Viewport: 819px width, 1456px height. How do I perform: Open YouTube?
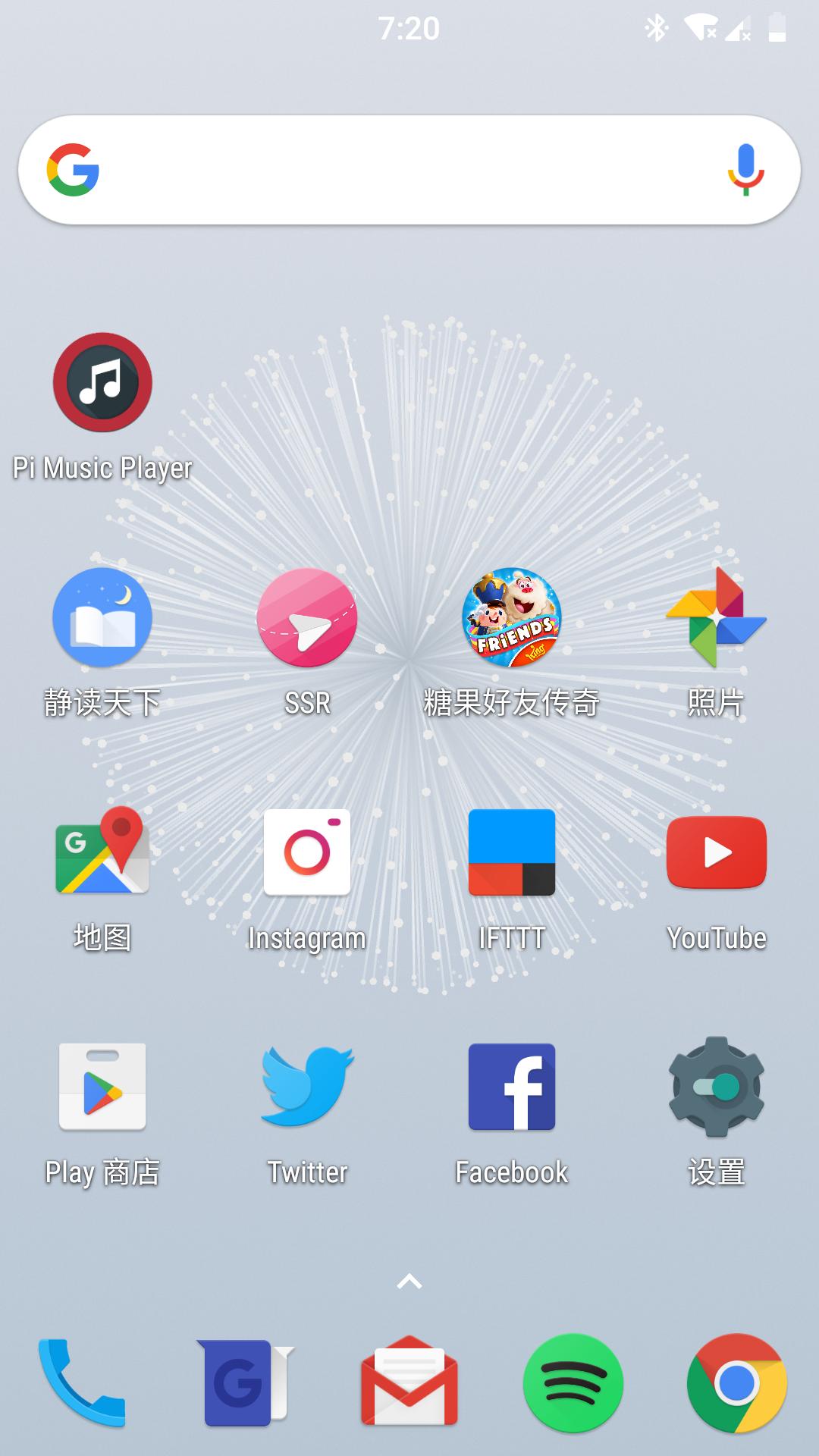pos(716,852)
